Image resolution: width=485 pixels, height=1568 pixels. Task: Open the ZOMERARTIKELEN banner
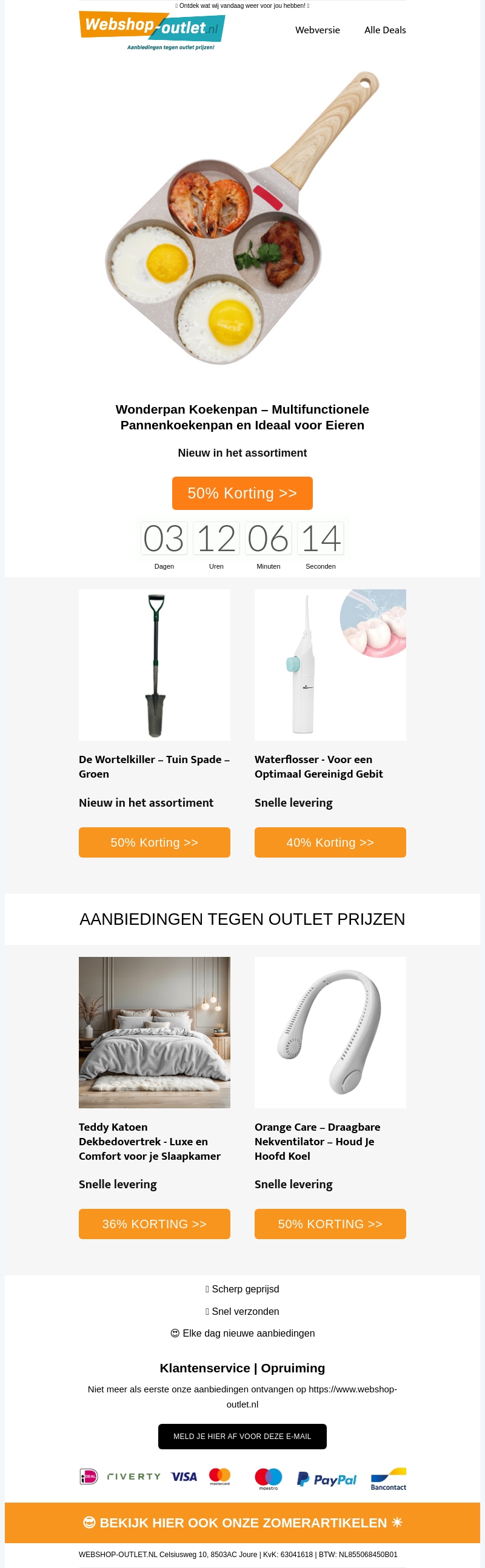(242, 1523)
